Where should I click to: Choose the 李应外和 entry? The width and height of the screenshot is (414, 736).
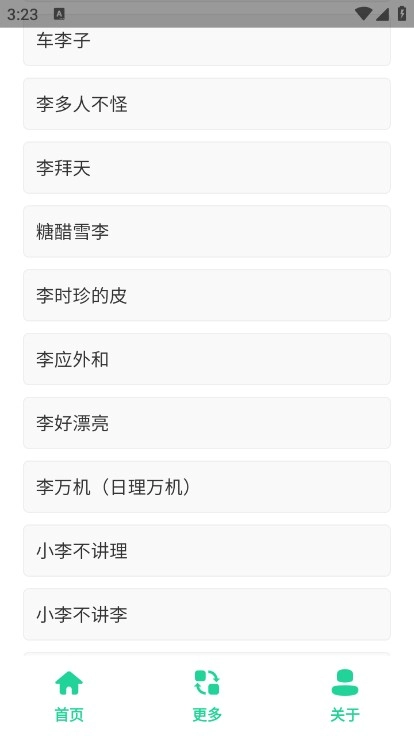coord(207,359)
